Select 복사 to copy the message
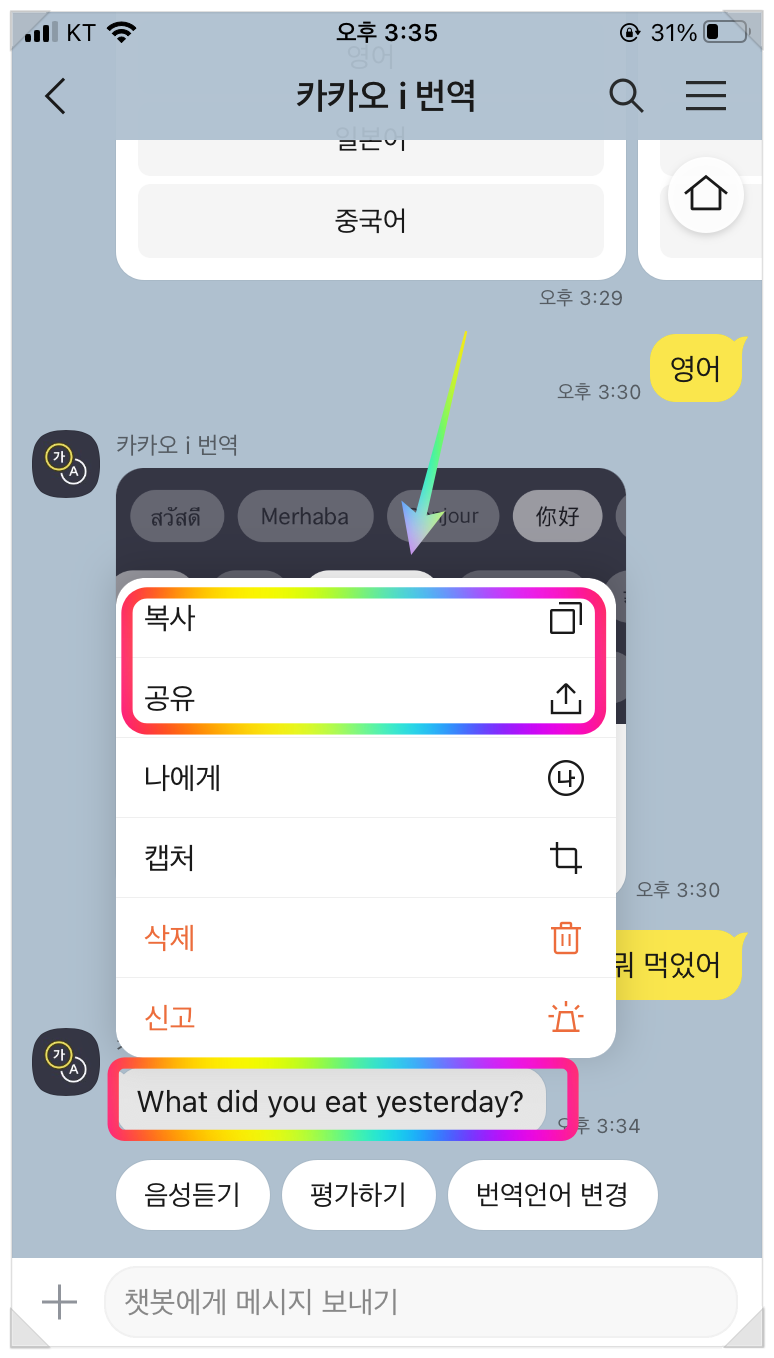774x1358 pixels. 366,619
